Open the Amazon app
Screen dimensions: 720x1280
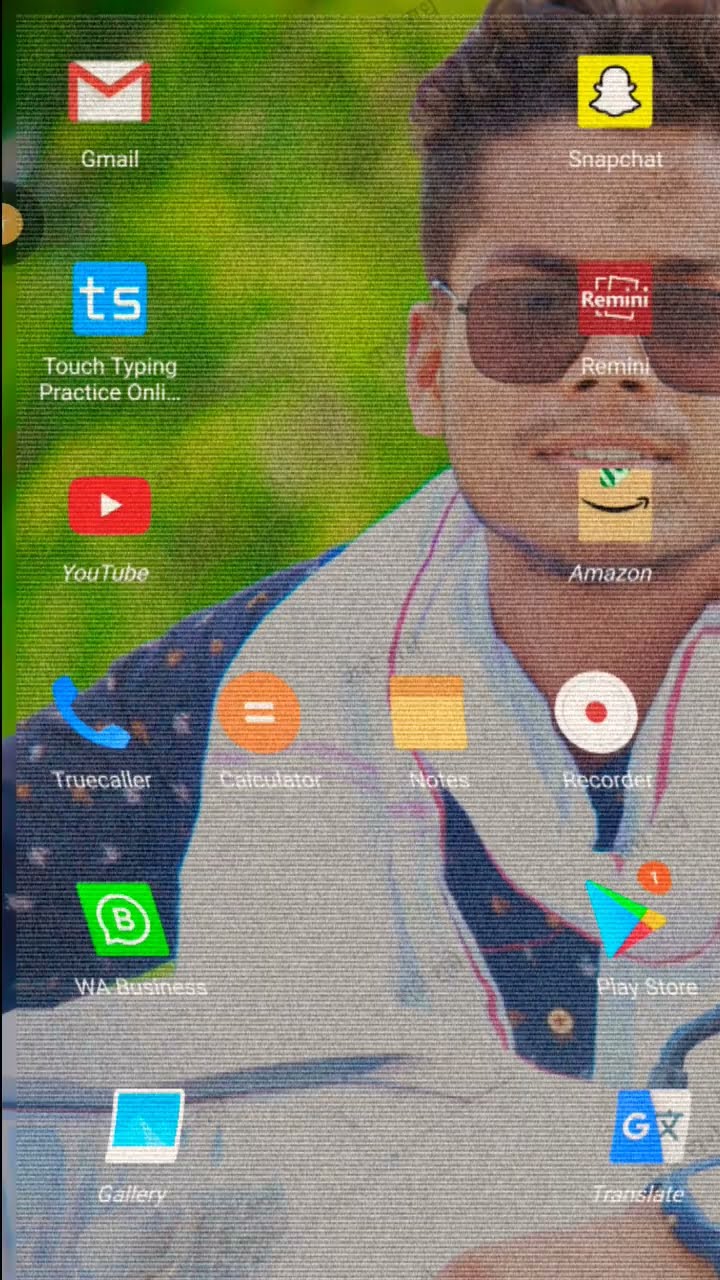615,506
